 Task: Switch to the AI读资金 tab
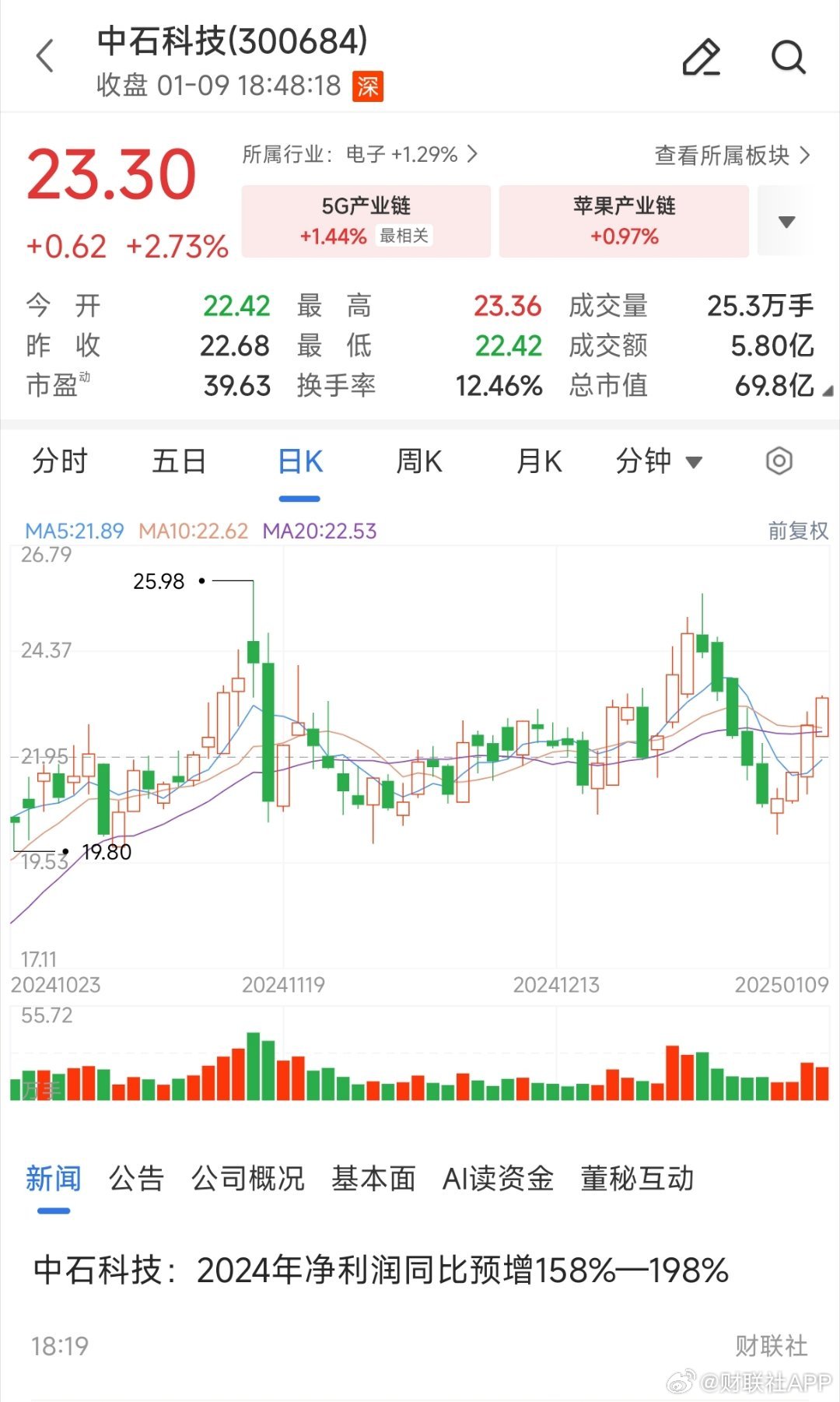point(498,1178)
